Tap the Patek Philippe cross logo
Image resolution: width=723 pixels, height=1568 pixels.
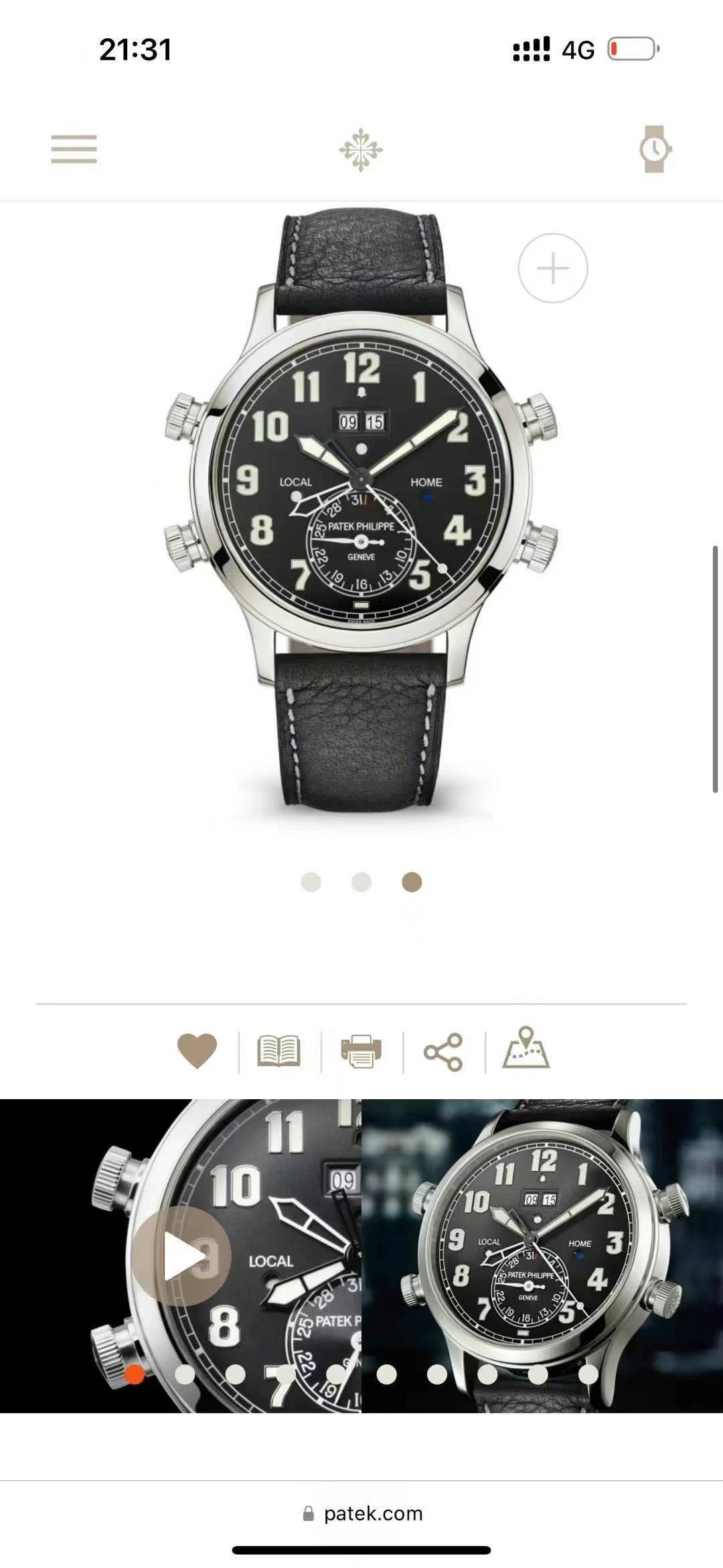(361, 149)
